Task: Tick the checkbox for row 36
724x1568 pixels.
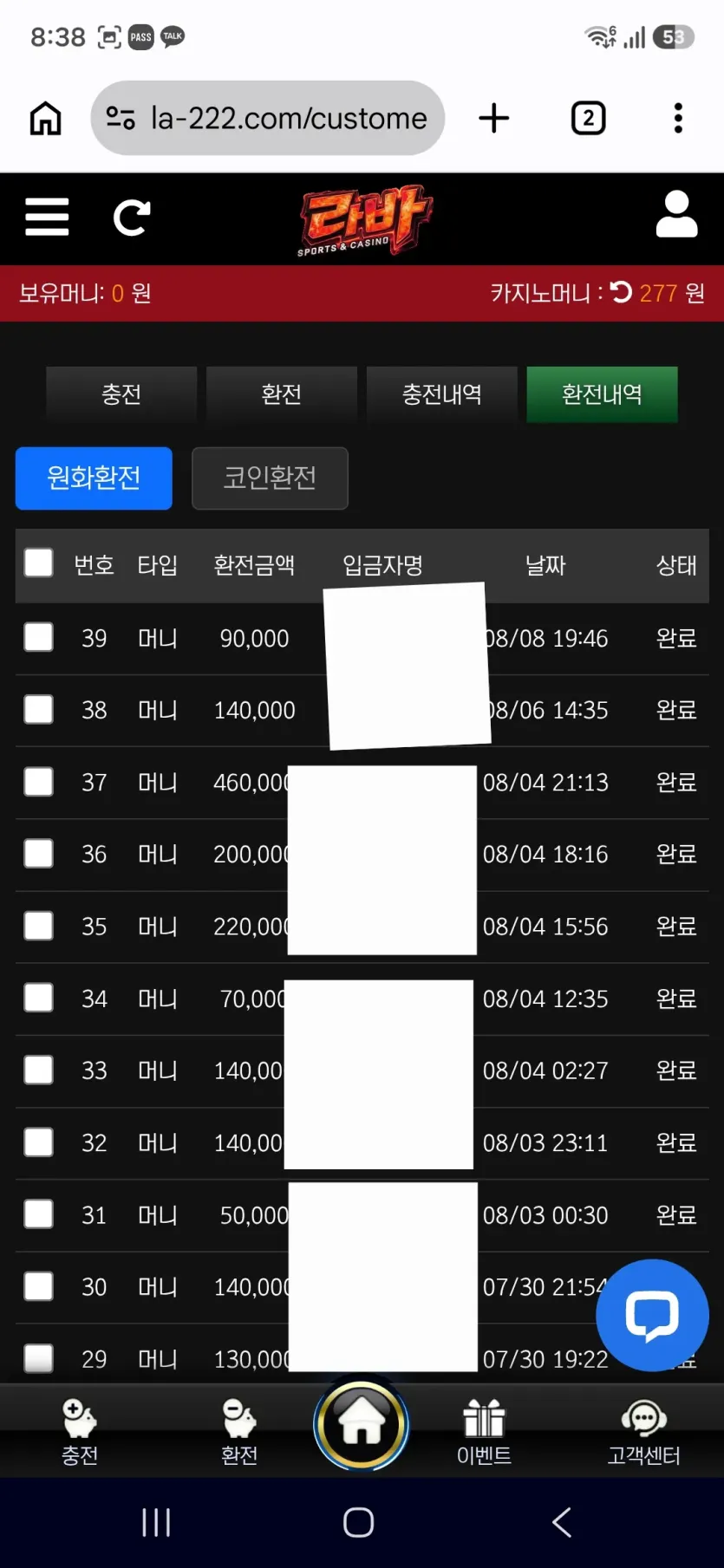Action: point(39,853)
